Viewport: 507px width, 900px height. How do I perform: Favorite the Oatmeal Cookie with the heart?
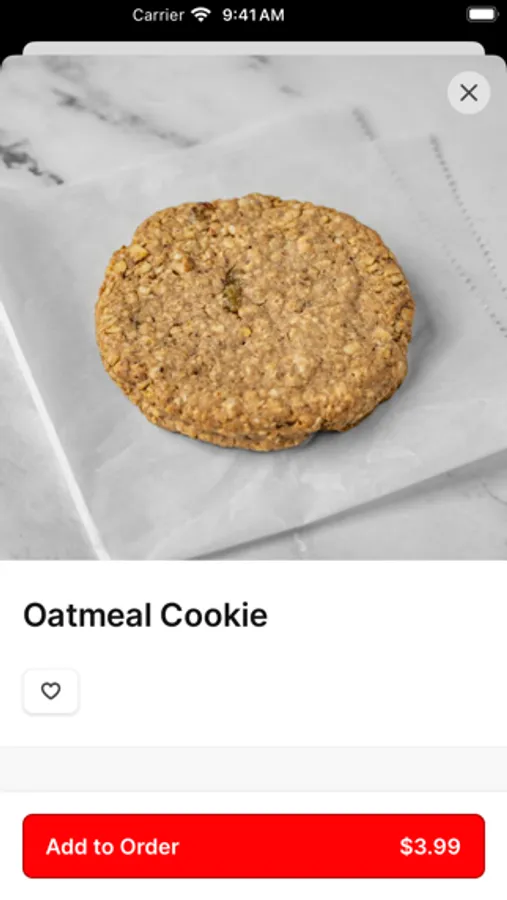tap(51, 691)
